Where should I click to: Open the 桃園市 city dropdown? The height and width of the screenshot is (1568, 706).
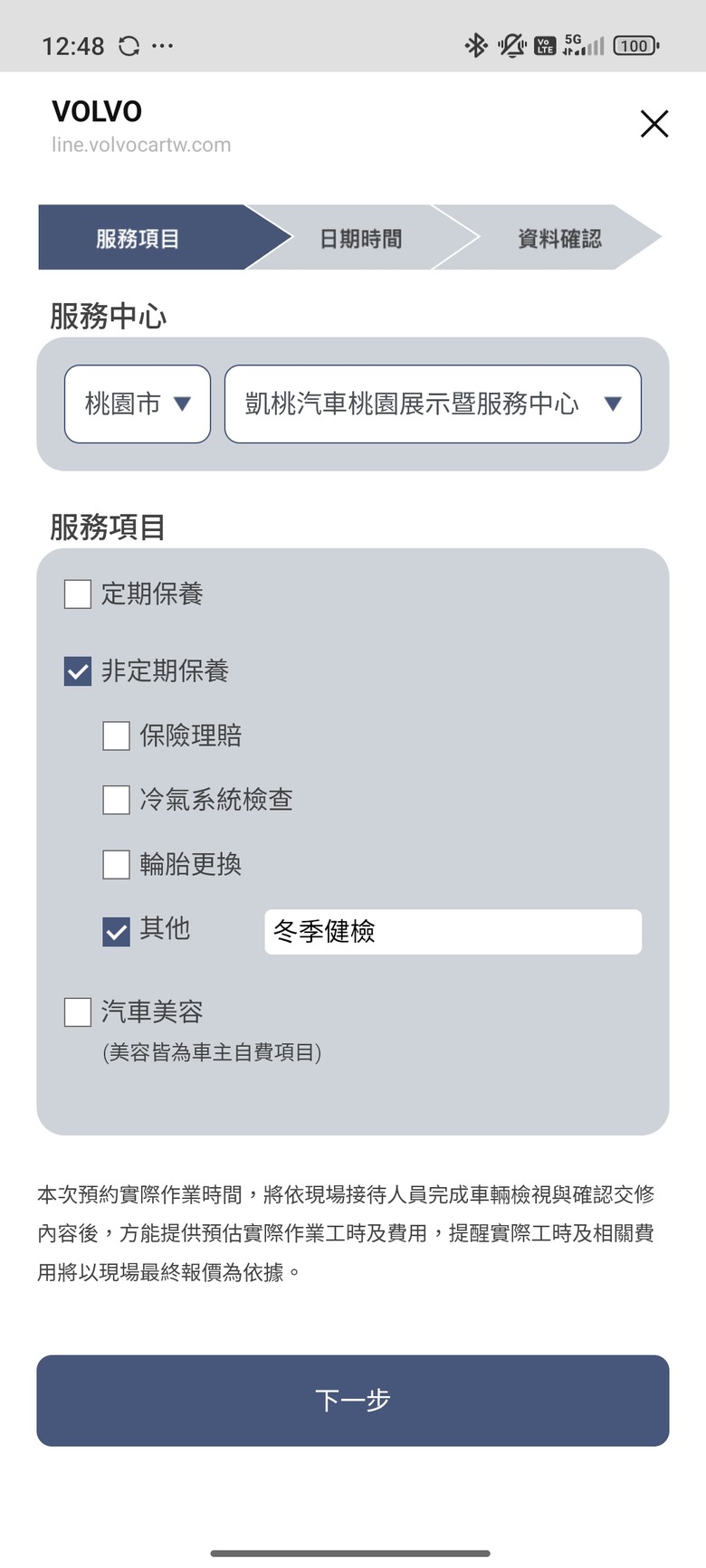(x=136, y=404)
